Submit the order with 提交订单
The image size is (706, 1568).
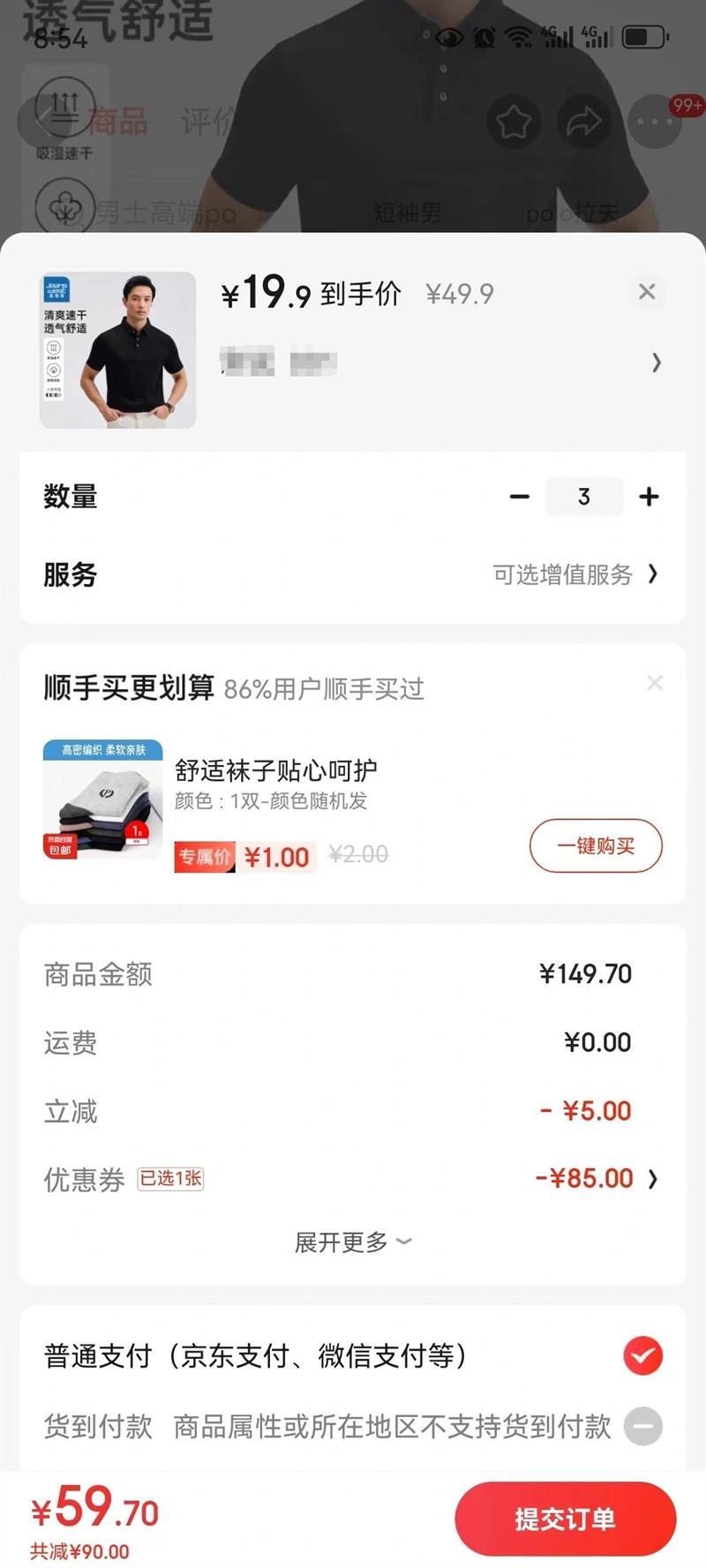[x=565, y=1519]
